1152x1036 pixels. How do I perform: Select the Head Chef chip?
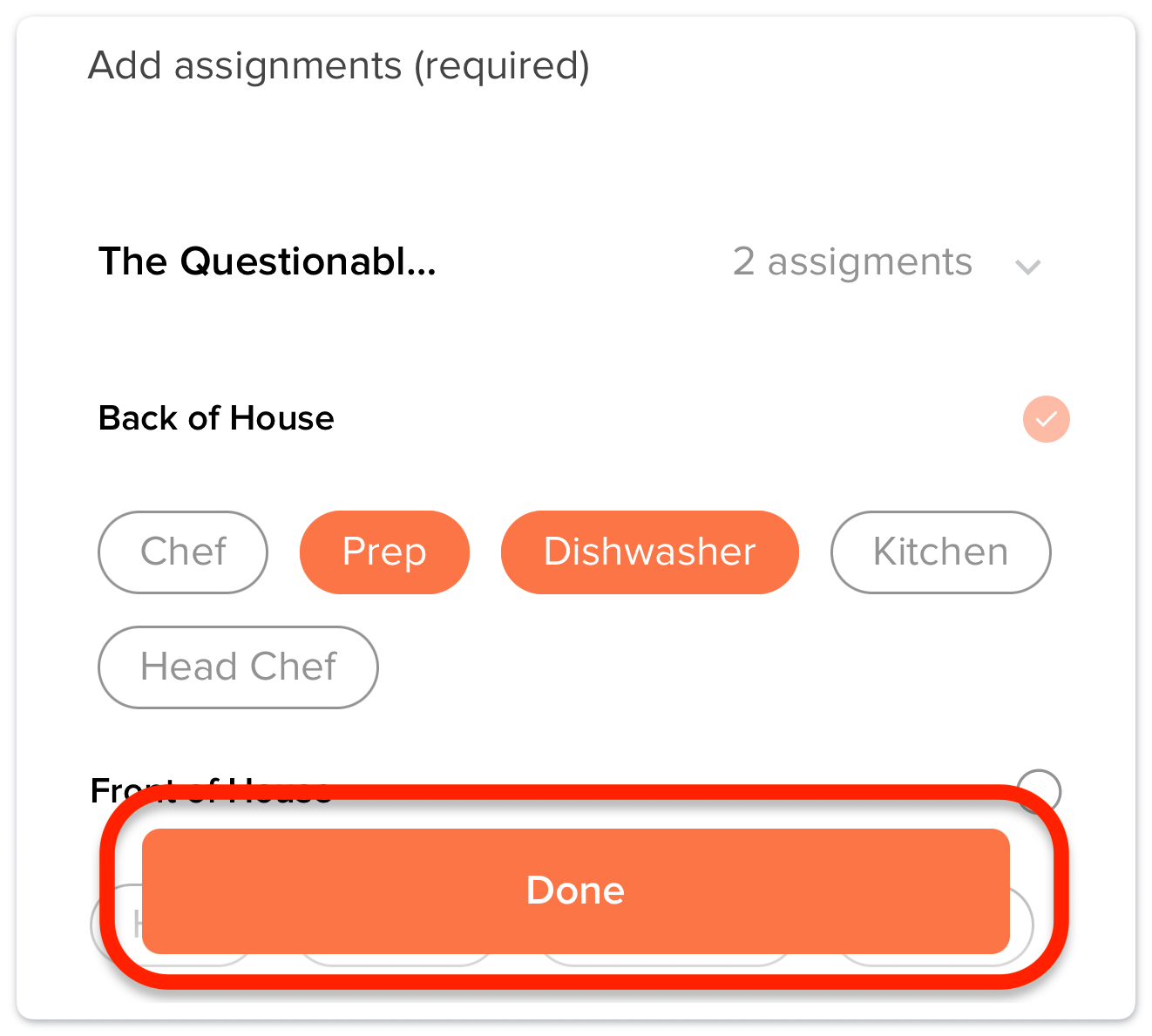238,667
